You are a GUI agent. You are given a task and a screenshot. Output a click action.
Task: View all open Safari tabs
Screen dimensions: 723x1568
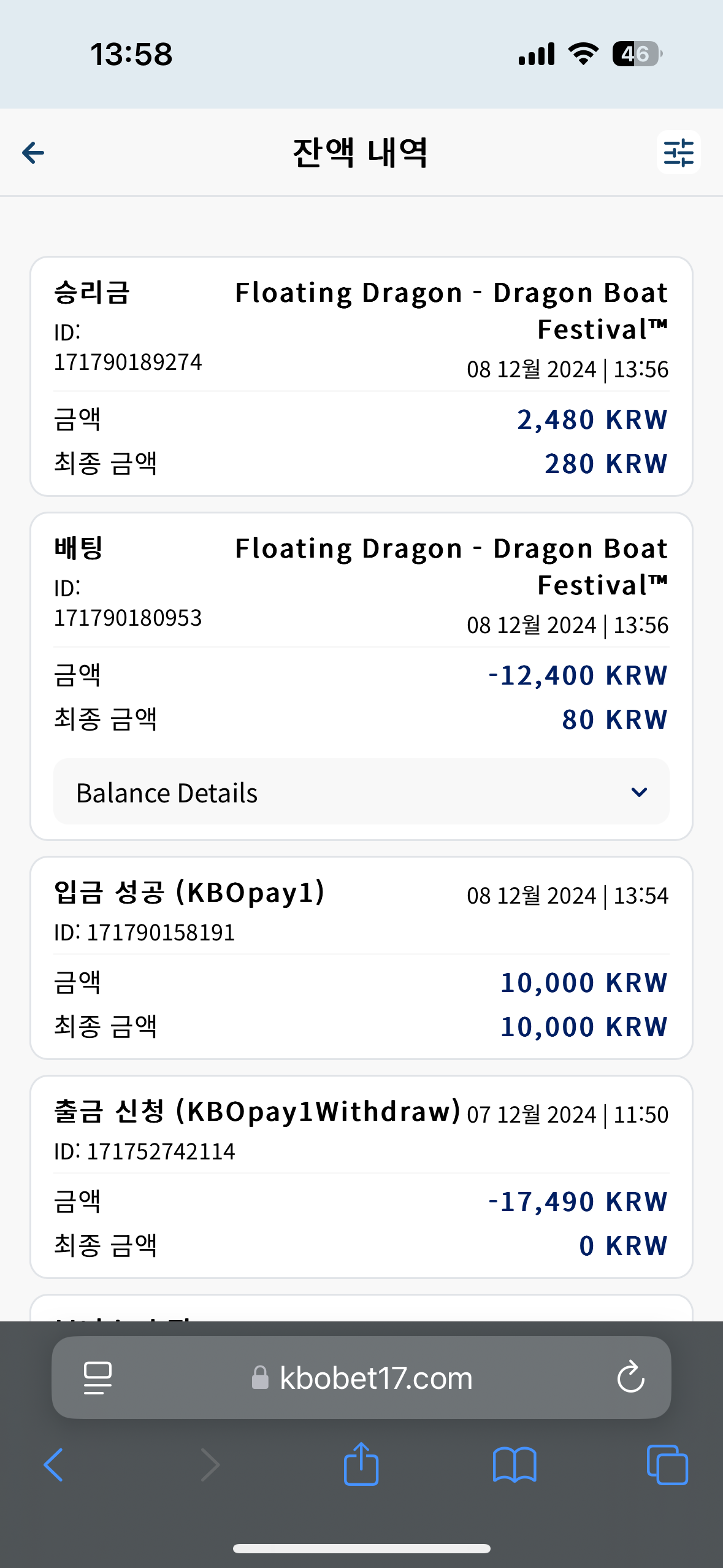667,1465
